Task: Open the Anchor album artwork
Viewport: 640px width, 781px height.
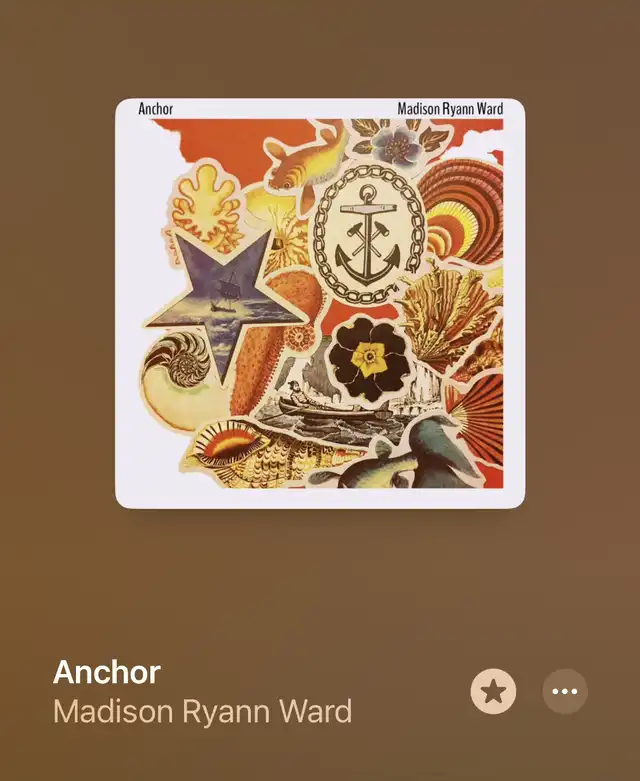Action: (320, 303)
